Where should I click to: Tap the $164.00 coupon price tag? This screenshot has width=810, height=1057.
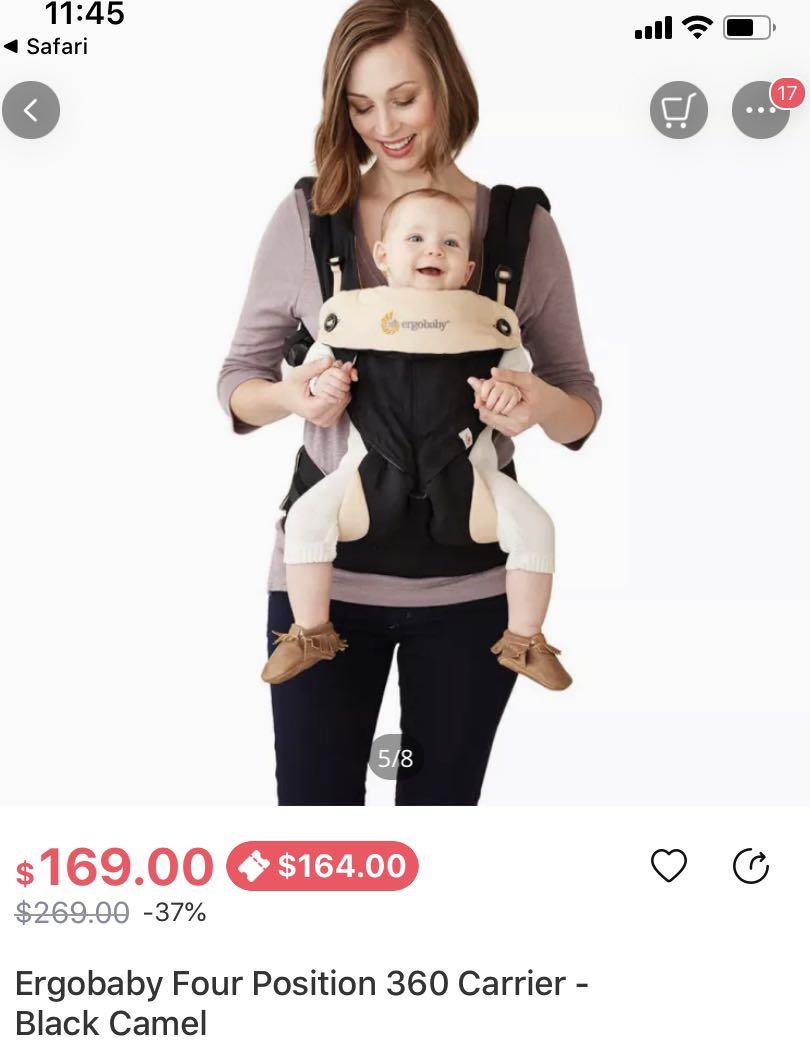322,866
